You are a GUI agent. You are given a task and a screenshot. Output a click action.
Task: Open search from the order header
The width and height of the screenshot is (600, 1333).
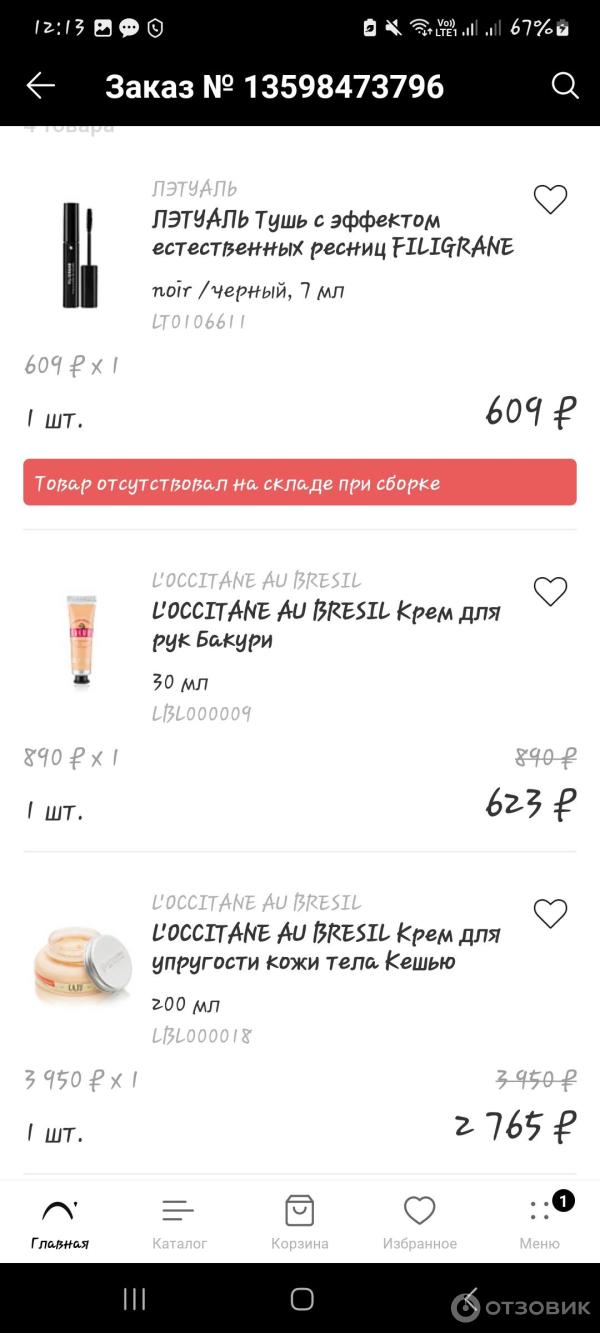565,86
